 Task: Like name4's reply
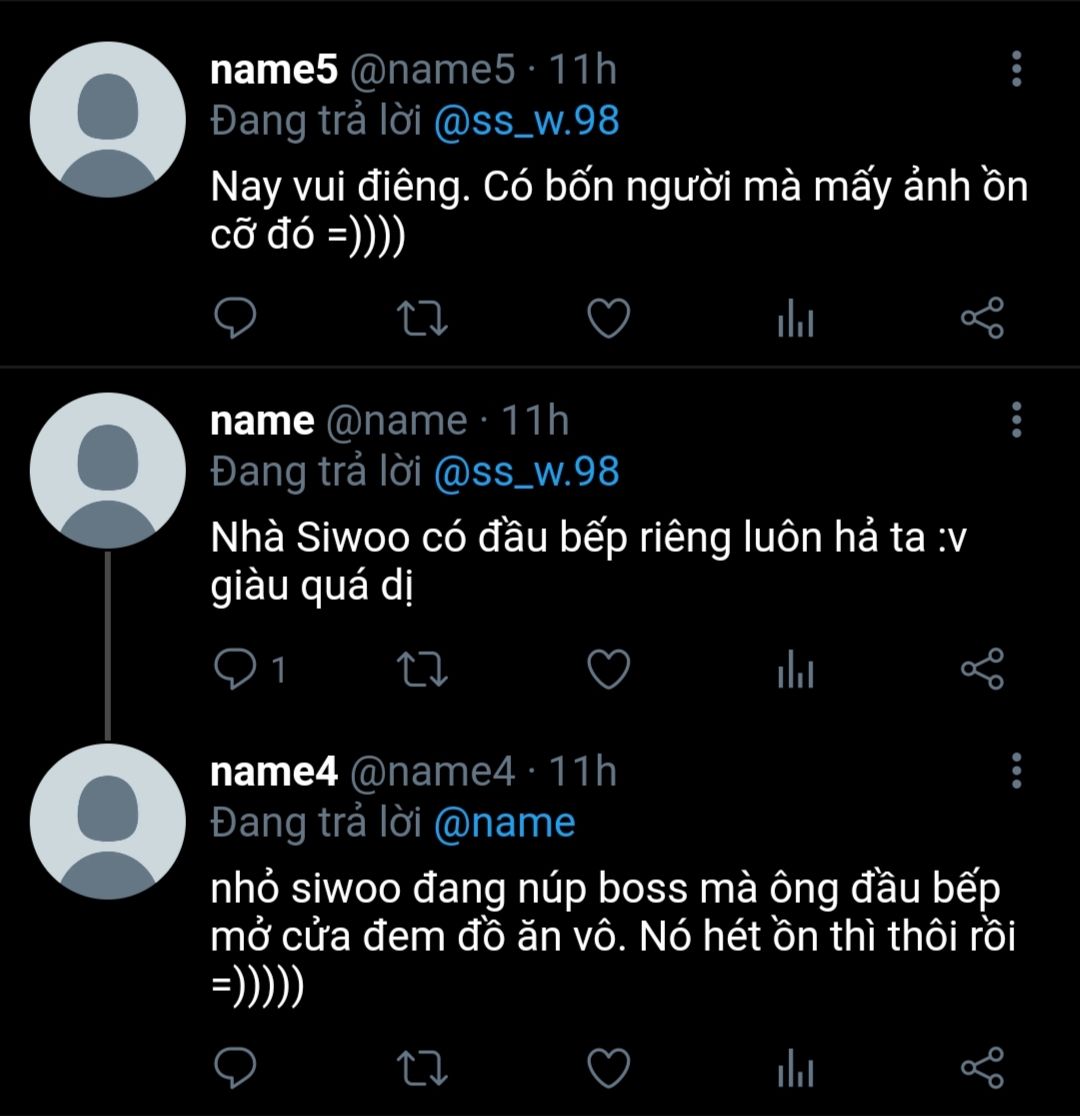[x=608, y=1068]
